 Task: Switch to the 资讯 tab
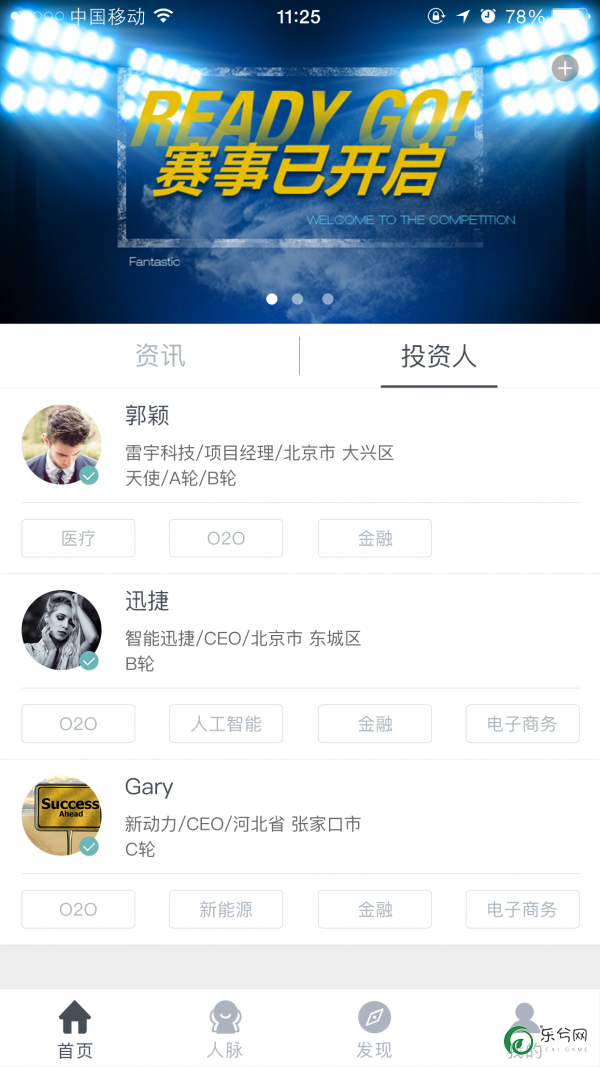(x=160, y=356)
